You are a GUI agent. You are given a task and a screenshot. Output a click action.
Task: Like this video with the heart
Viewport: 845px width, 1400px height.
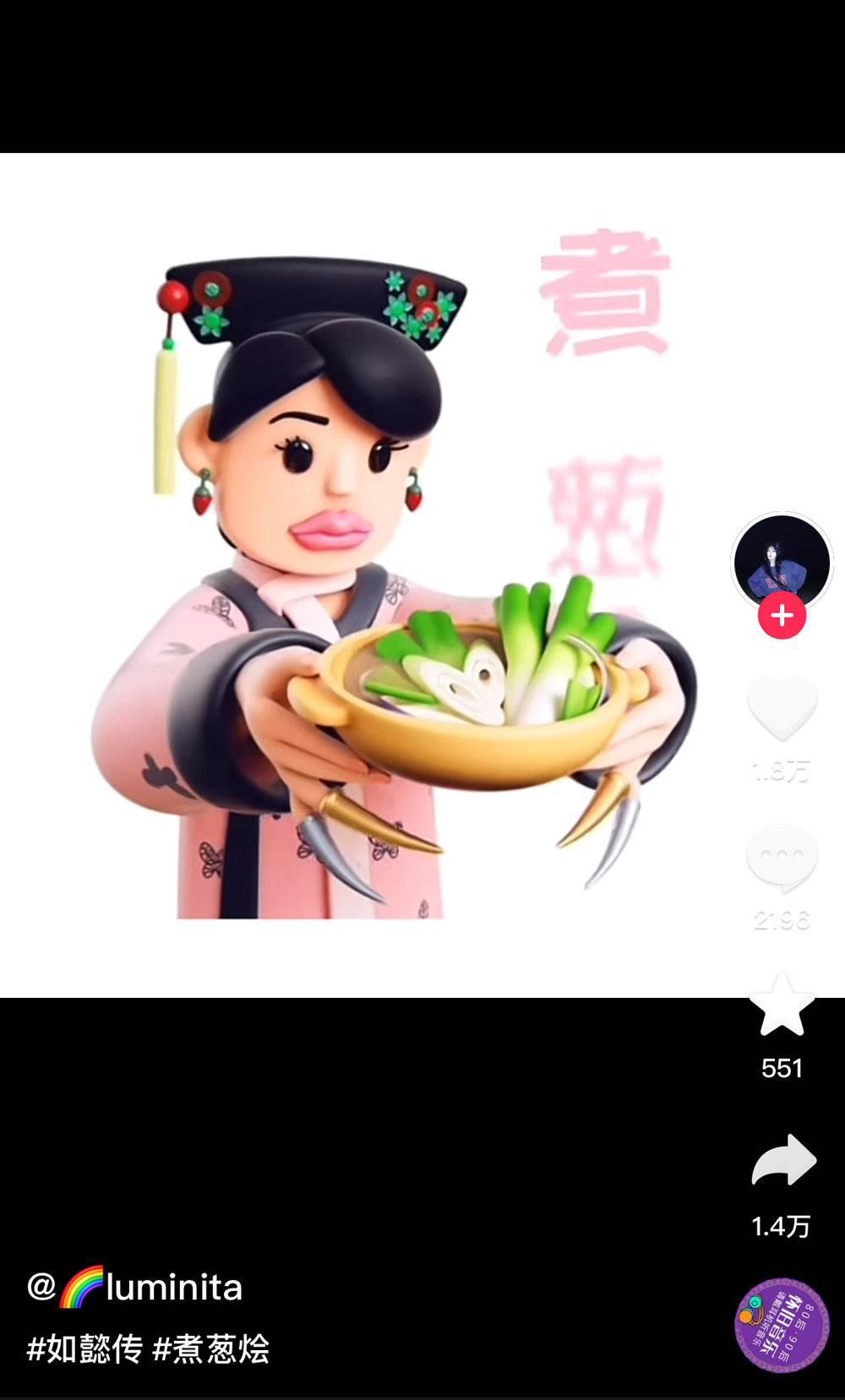[782, 708]
